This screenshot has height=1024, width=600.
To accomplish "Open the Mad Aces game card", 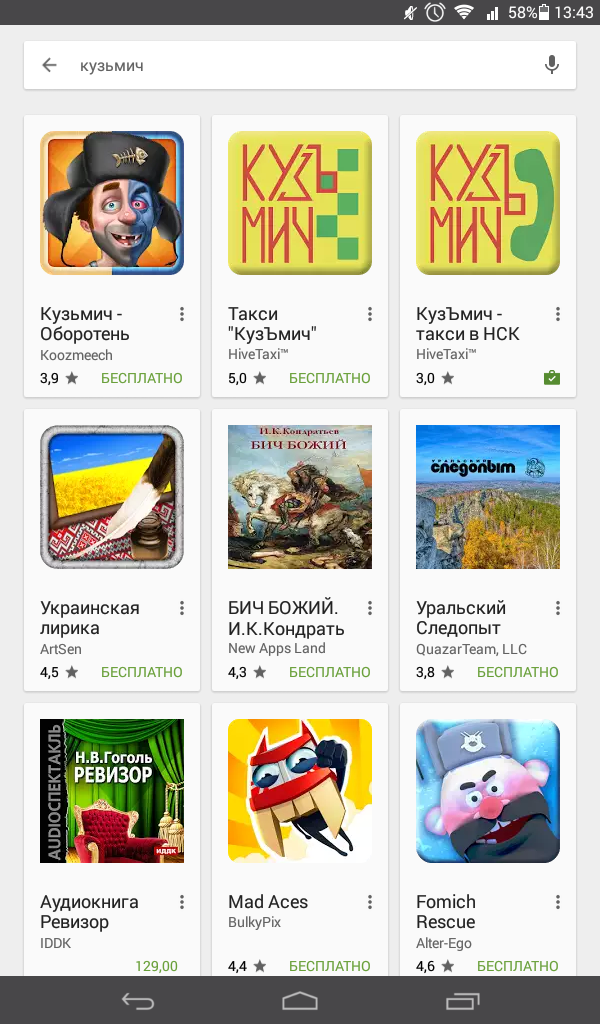I will click(x=299, y=792).
